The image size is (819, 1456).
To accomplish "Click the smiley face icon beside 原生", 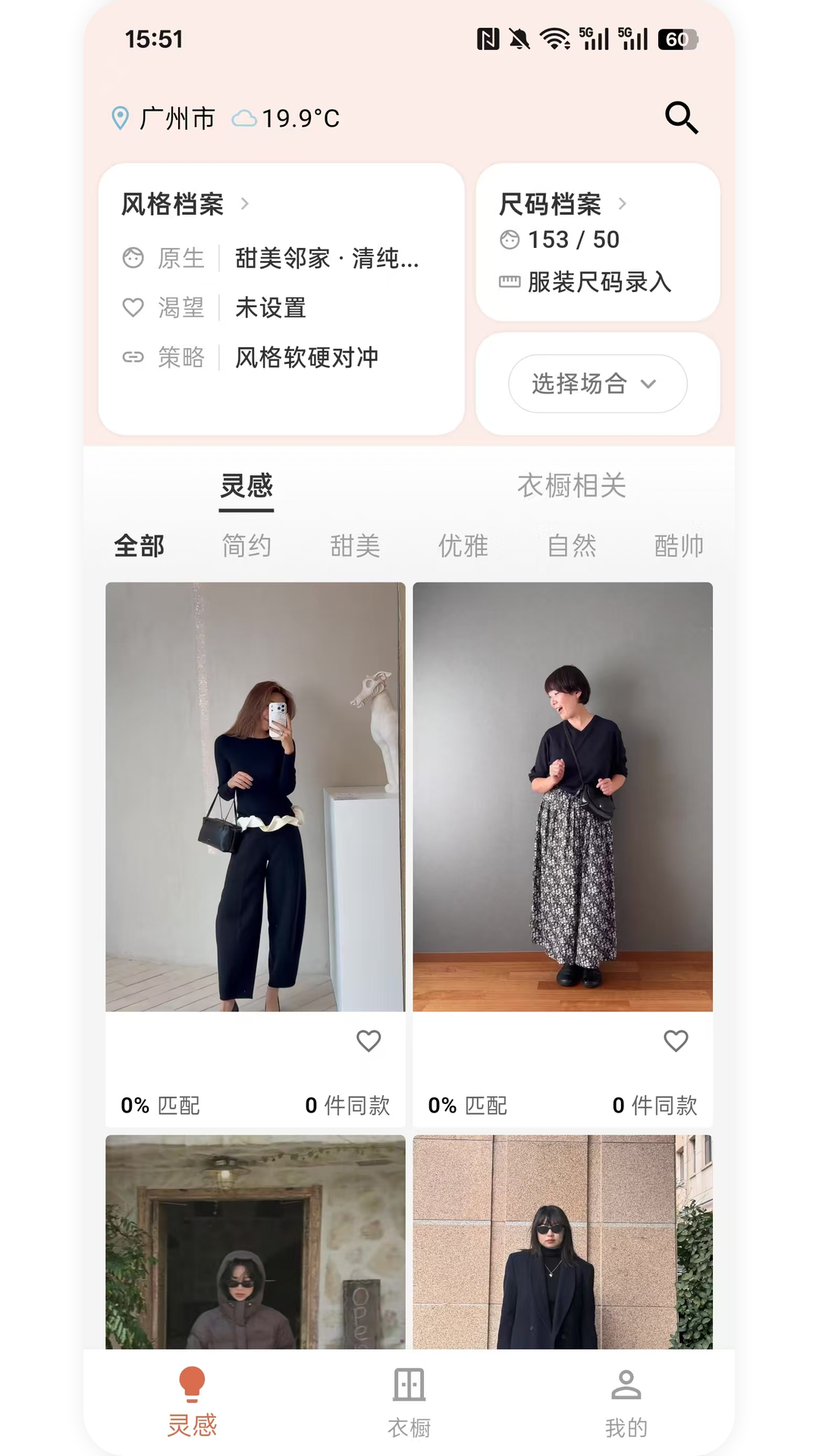I will tap(133, 258).
